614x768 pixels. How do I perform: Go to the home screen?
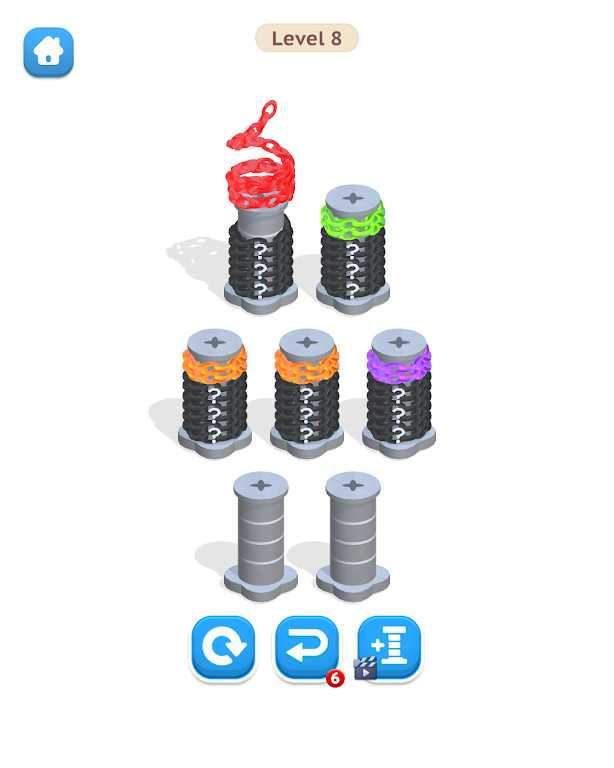pyautogui.click(x=48, y=52)
